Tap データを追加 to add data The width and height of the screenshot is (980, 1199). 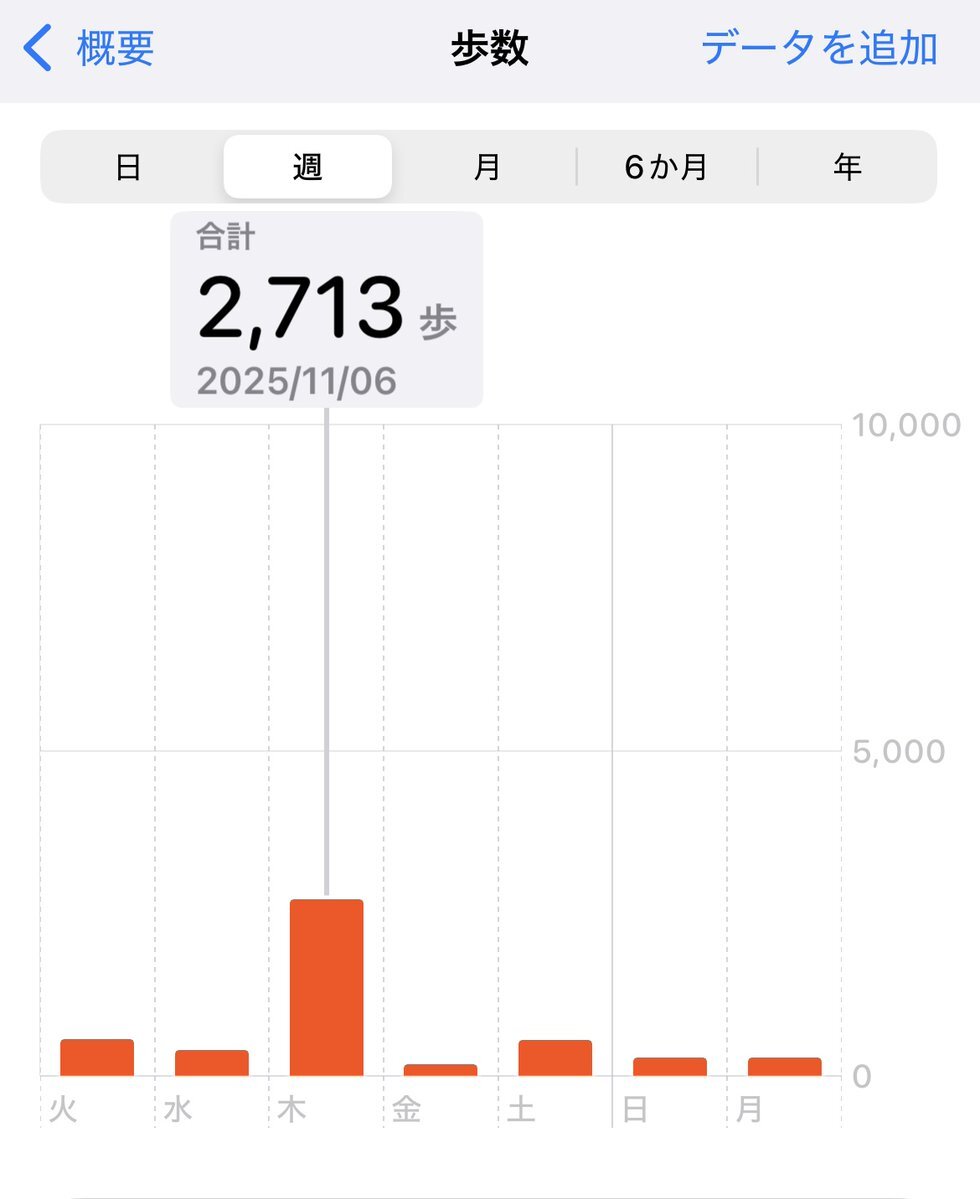pos(818,49)
